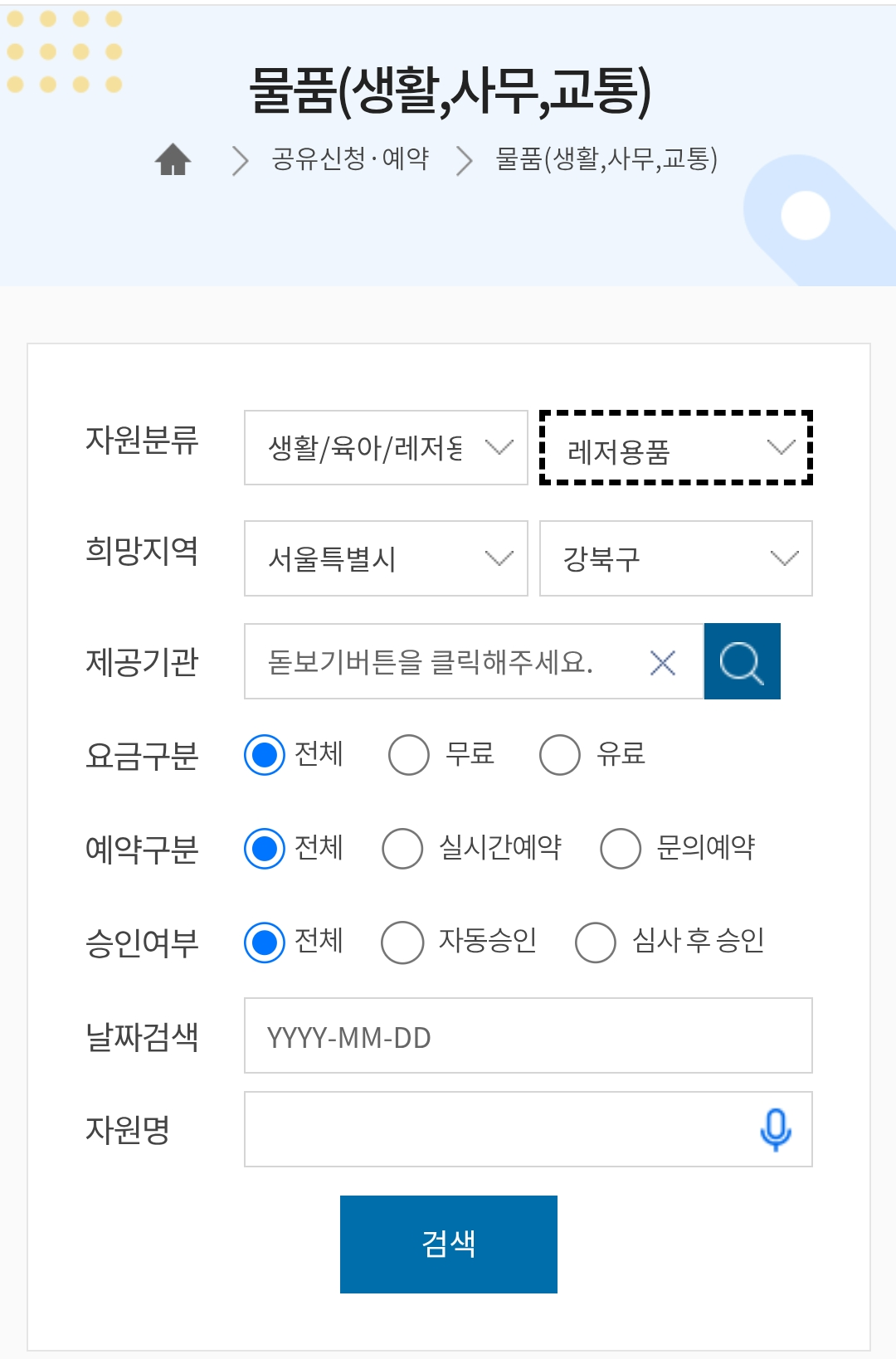Image resolution: width=896 pixels, height=1359 pixels.
Task: Select the 무료 fee option
Action: [x=408, y=755]
